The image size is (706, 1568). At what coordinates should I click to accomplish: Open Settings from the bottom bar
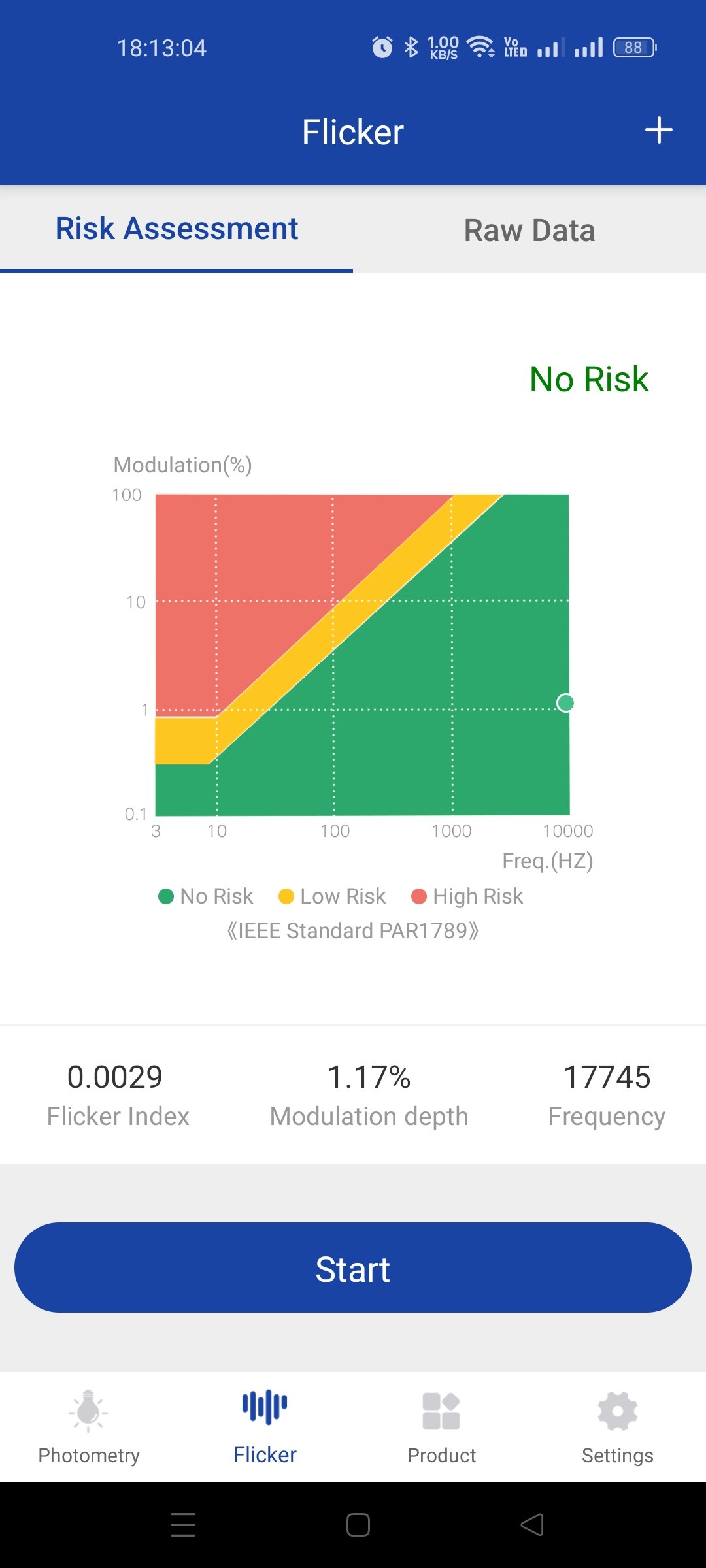(x=617, y=1428)
